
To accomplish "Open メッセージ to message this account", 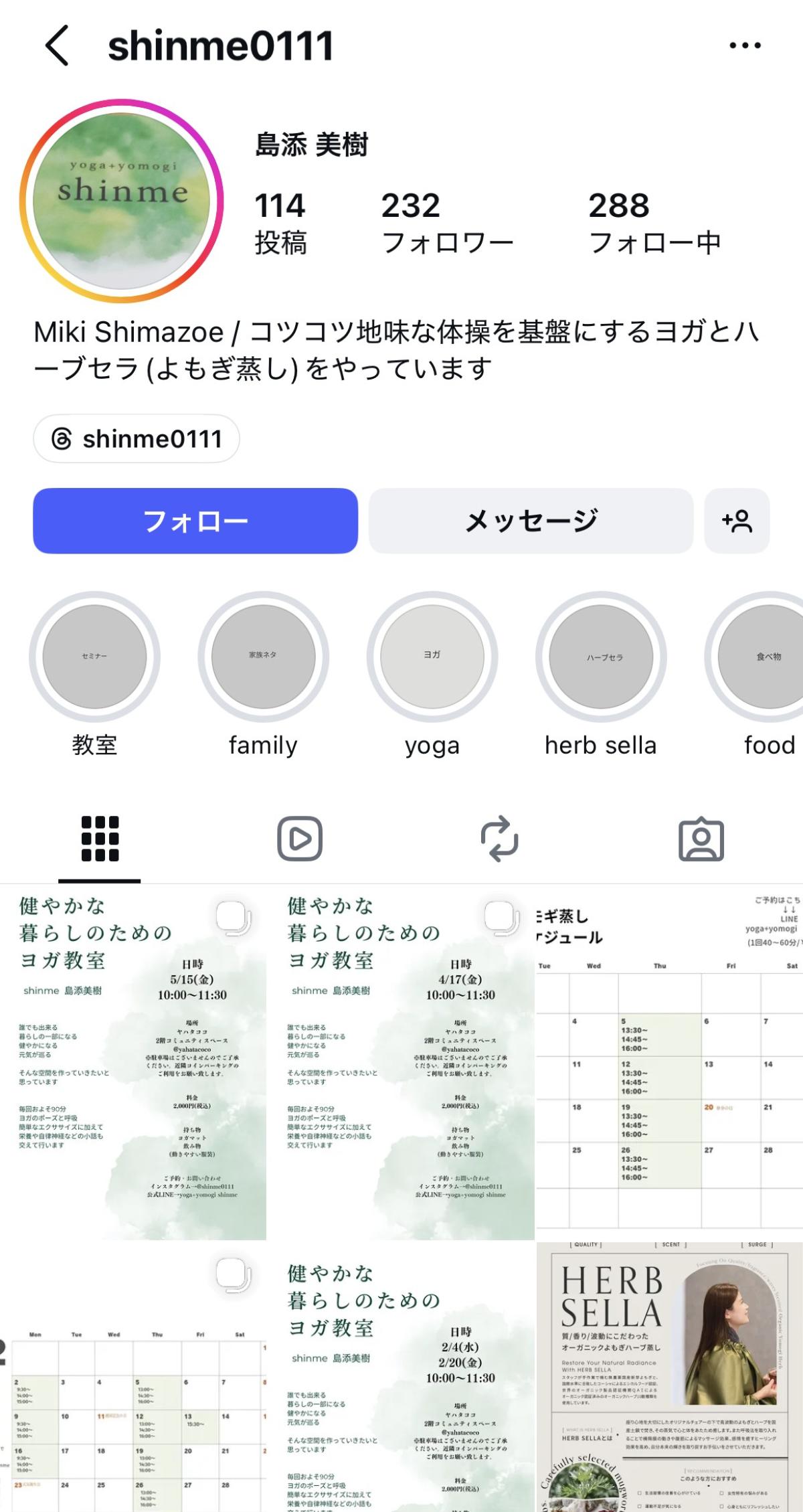I will (531, 521).
